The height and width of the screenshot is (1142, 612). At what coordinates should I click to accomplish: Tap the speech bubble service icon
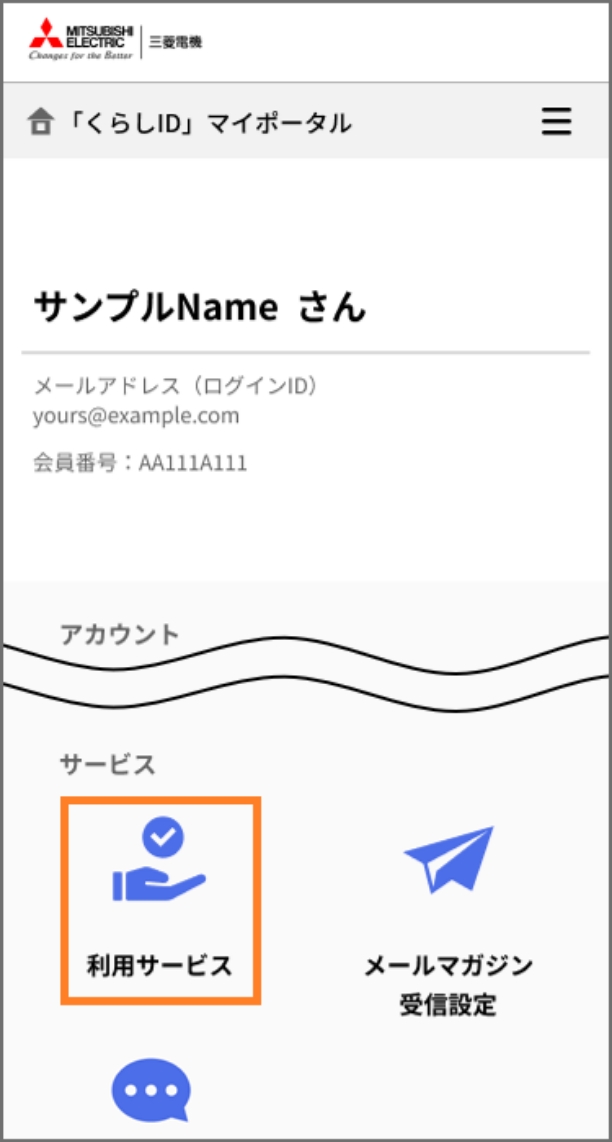152,1090
